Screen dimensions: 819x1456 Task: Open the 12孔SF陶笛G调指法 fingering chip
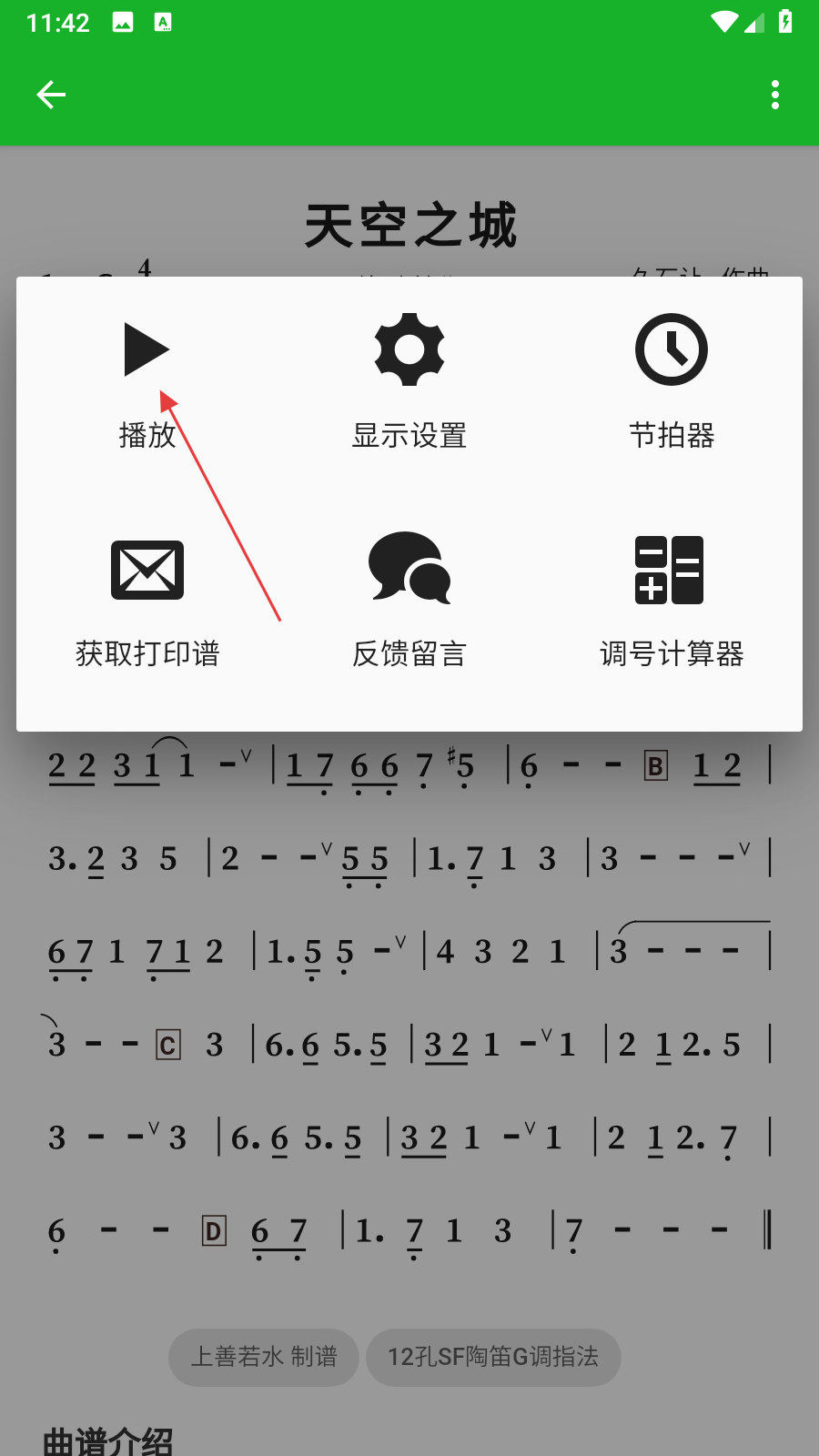(493, 1357)
